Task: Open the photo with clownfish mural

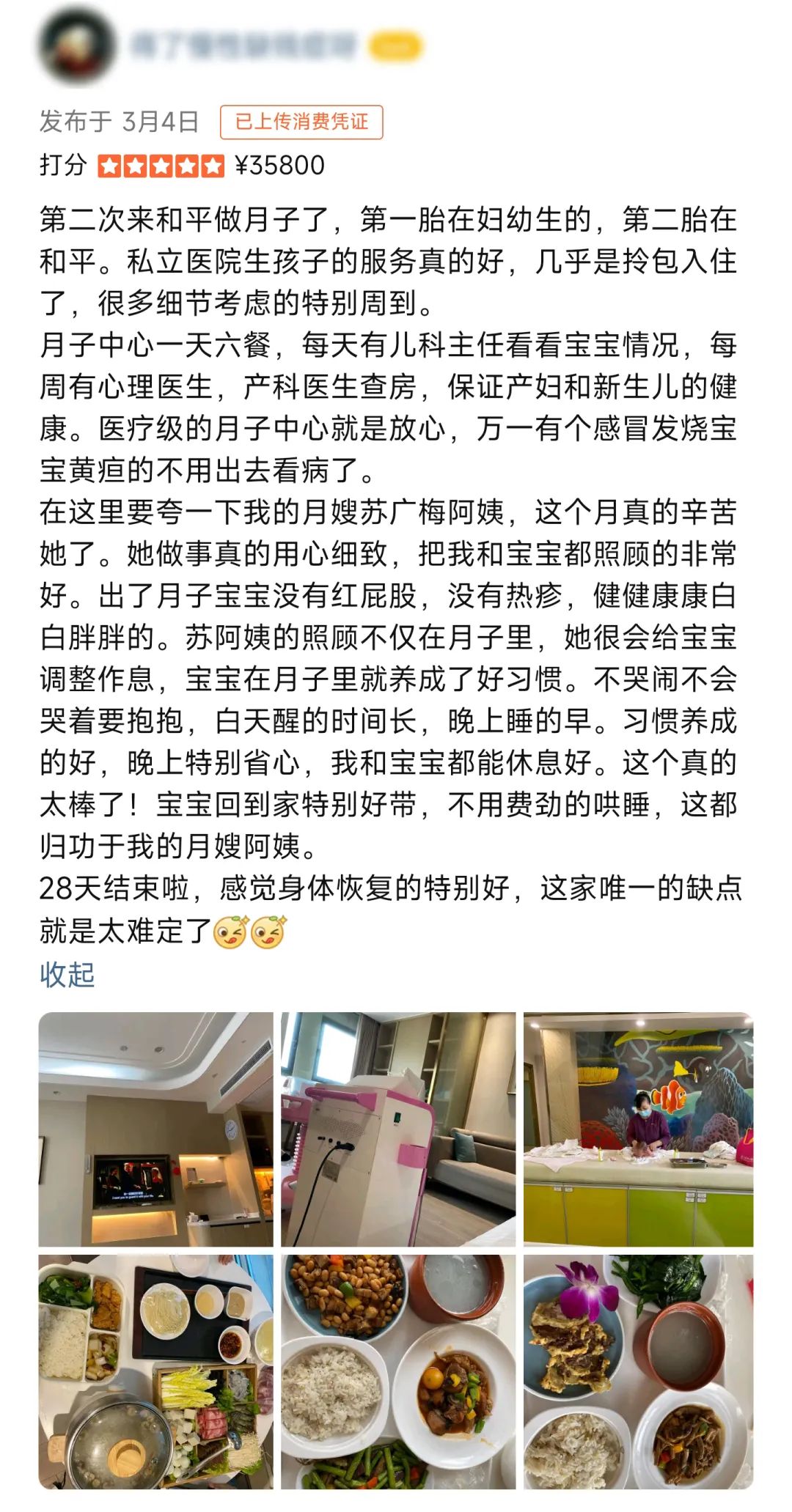Action: point(638,1129)
